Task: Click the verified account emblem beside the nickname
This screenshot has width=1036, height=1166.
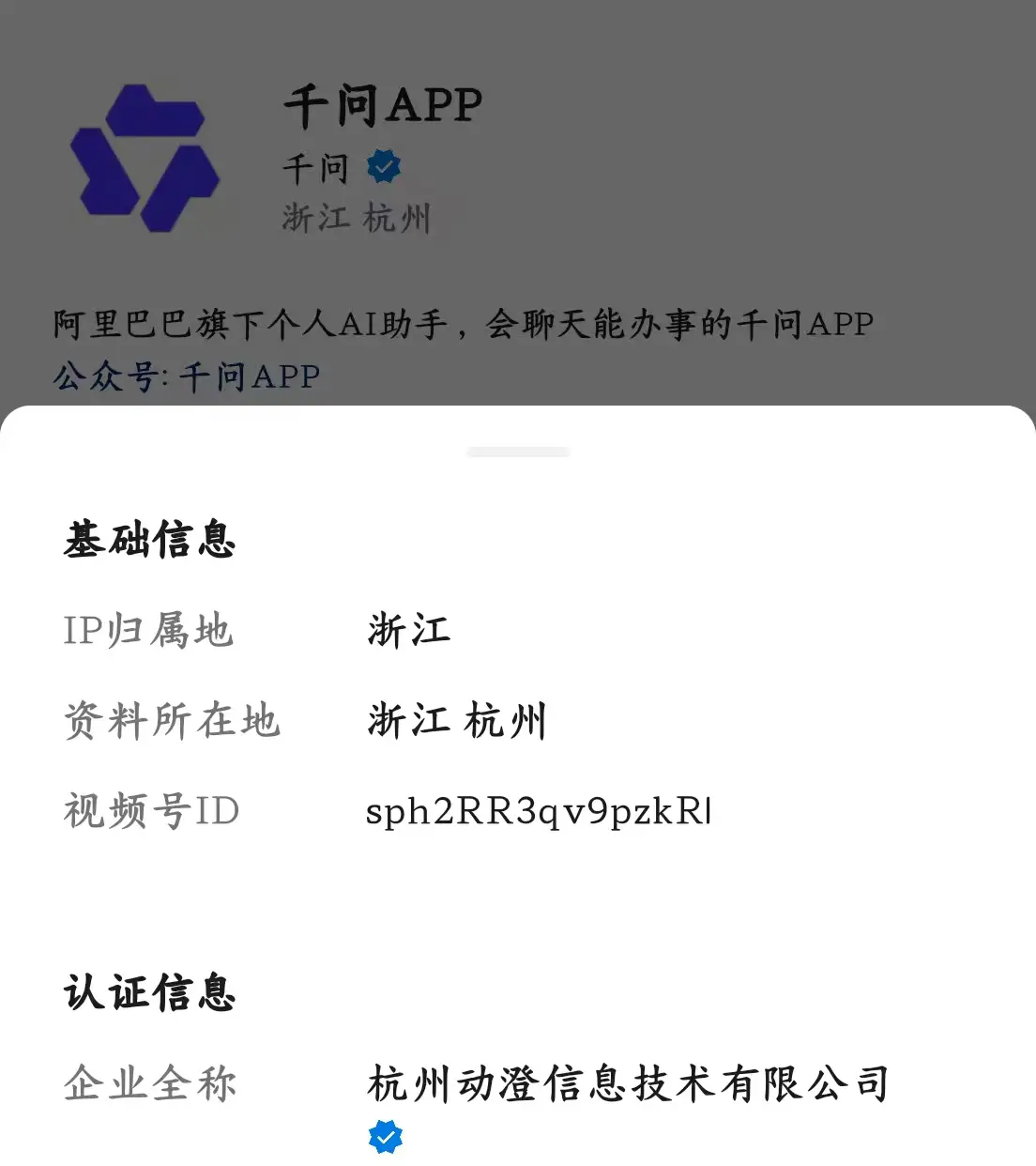Action: [x=384, y=167]
